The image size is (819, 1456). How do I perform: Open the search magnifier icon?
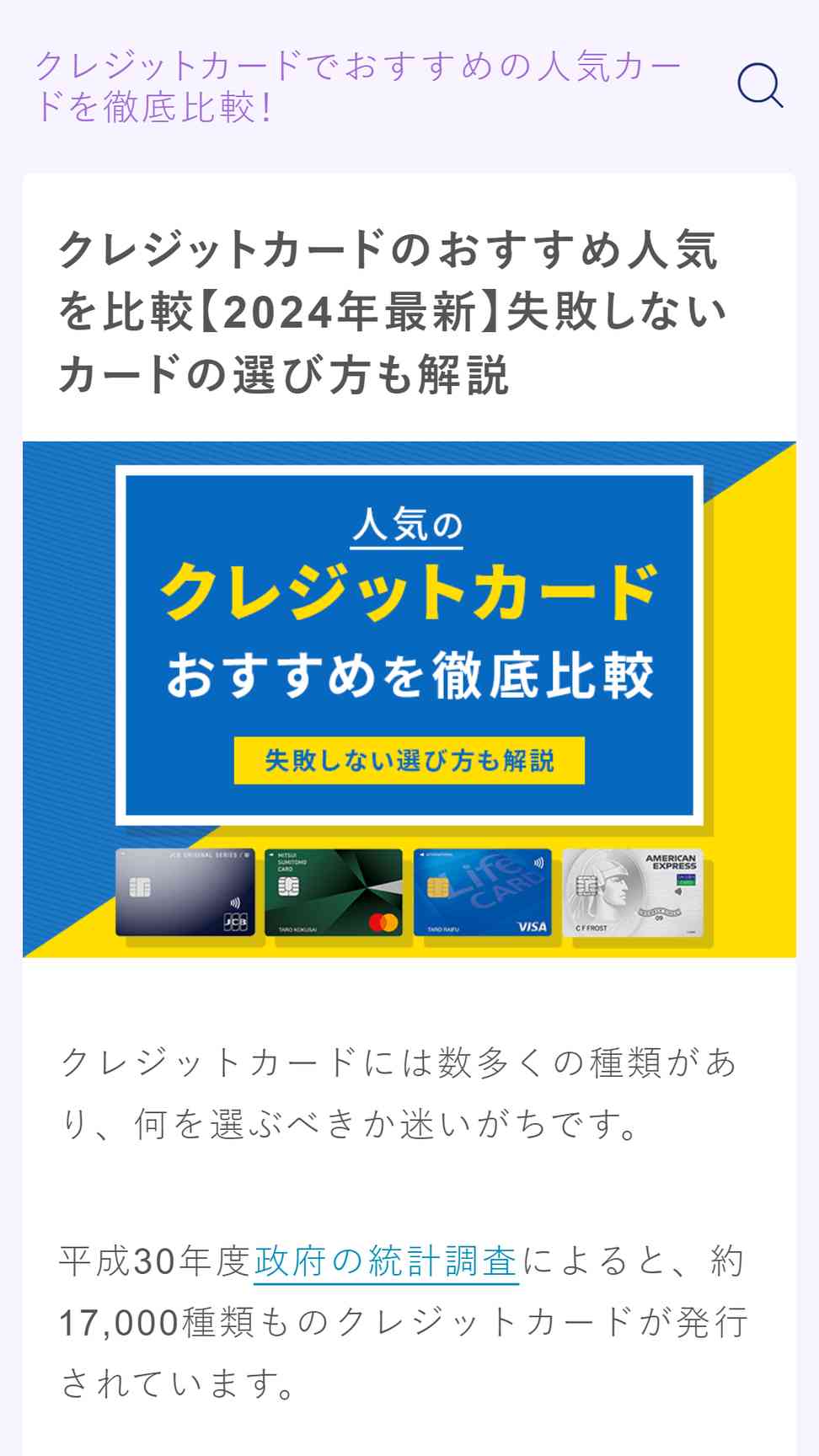pyautogui.click(x=760, y=86)
